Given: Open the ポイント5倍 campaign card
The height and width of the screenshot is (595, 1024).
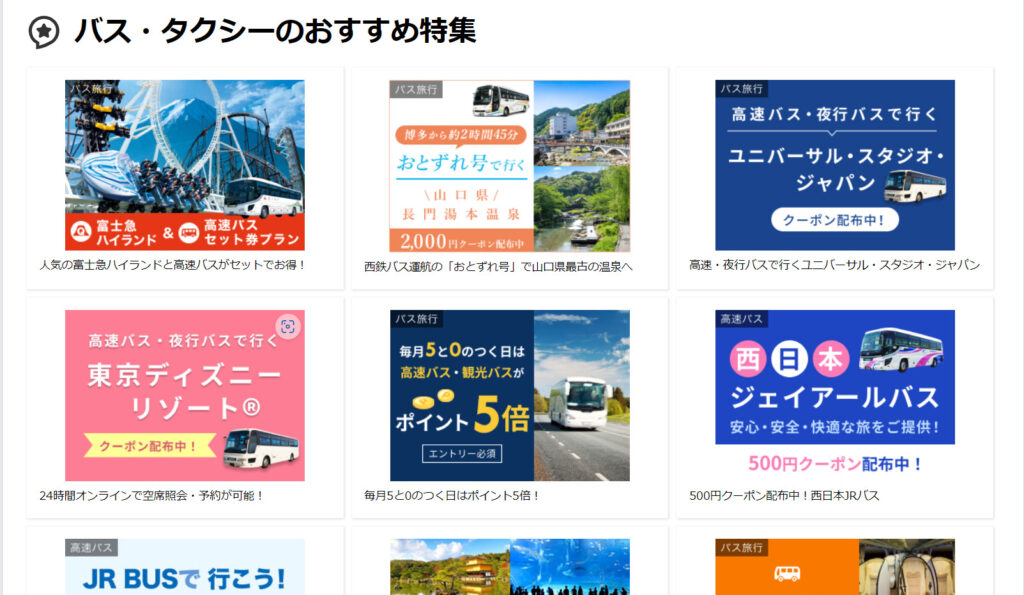Looking at the screenshot, I should coord(510,395).
